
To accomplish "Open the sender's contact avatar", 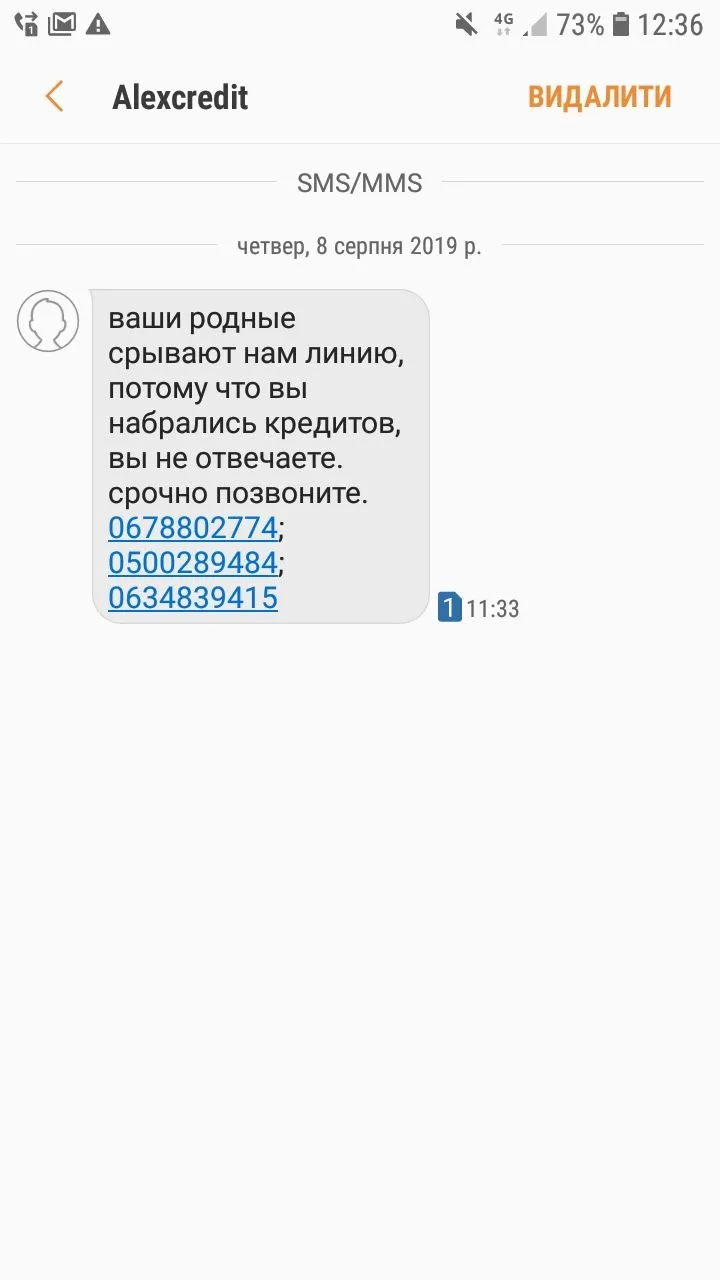I will tap(48, 321).
